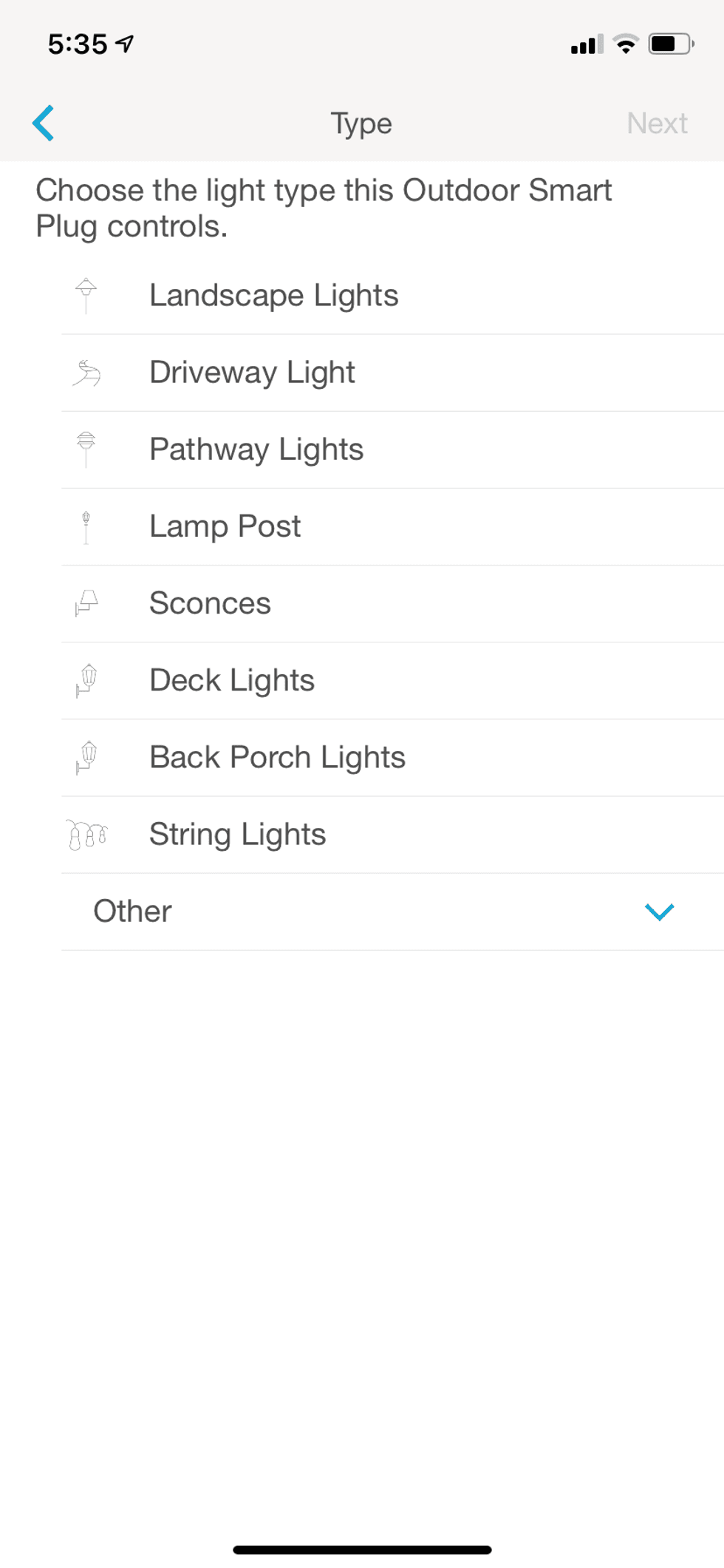Choose the Sconces option
The width and height of the screenshot is (724, 1568).
click(x=210, y=603)
